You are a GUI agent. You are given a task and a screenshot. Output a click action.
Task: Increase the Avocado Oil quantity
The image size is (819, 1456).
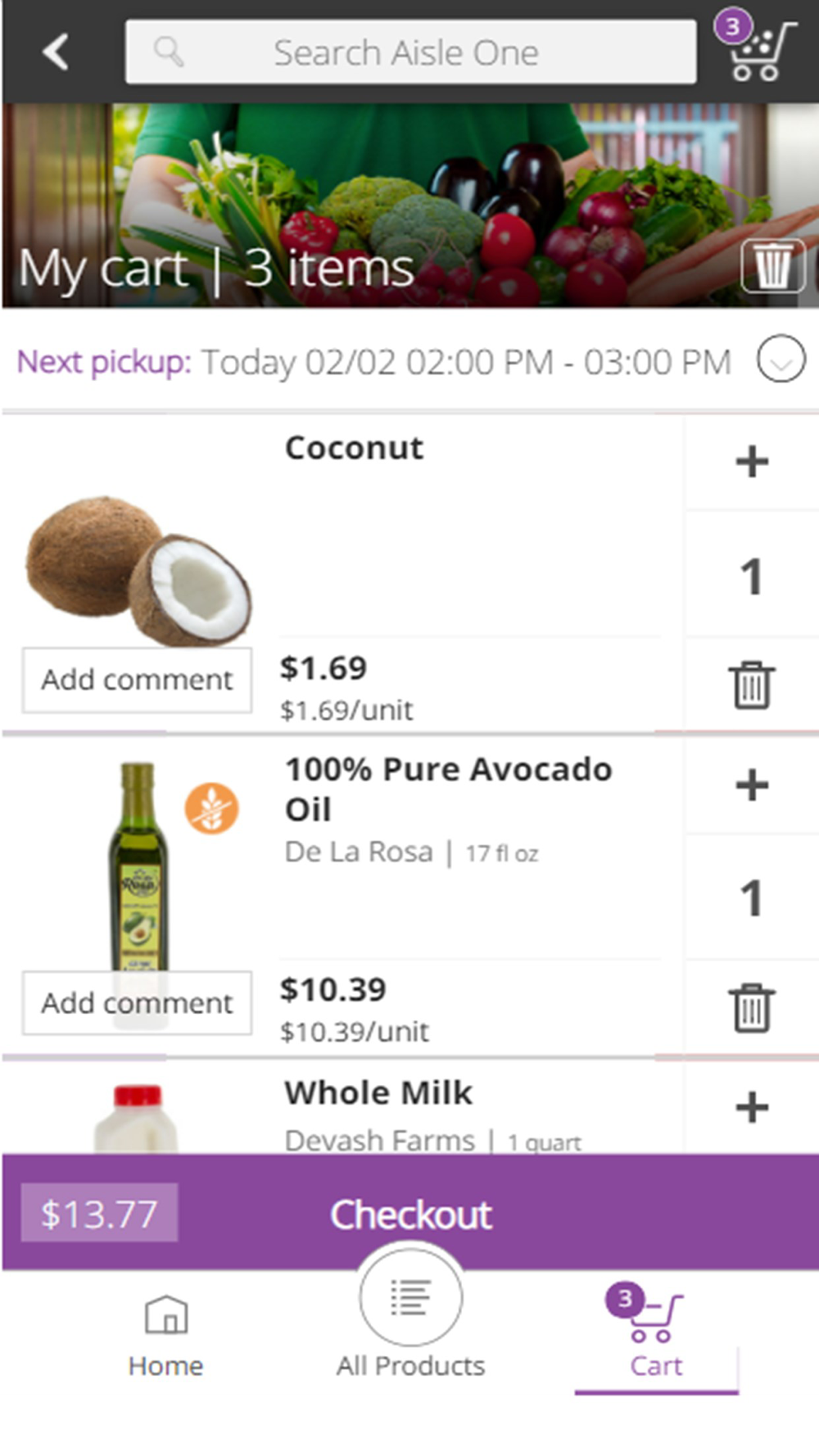[x=752, y=785]
